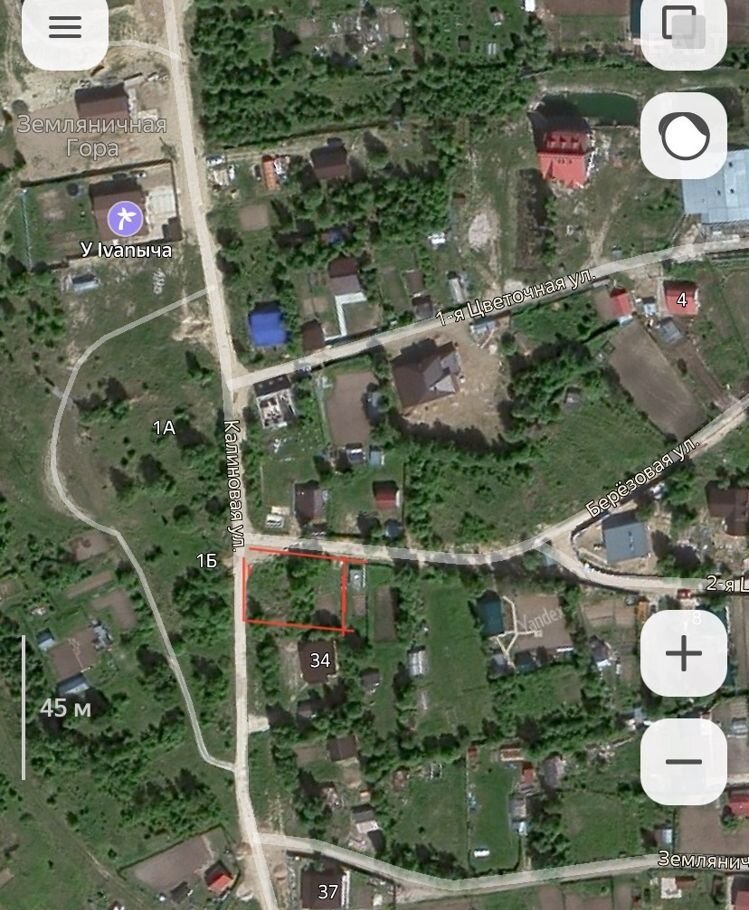Zoom out with the minus button
This screenshot has width=749, height=910.
click(x=684, y=761)
